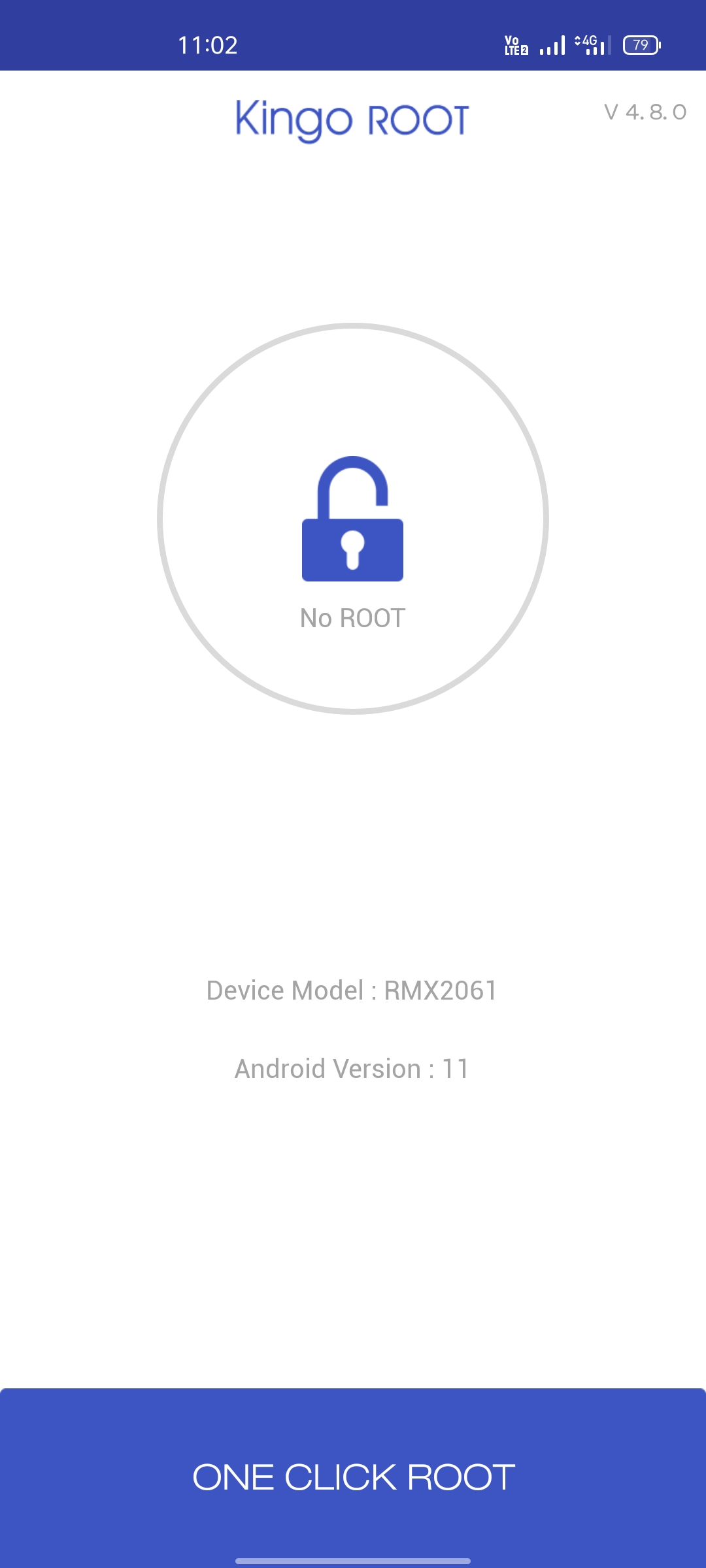Tap the No ROOT status label
The image size is (706, 1568).
tap(352, 616)
